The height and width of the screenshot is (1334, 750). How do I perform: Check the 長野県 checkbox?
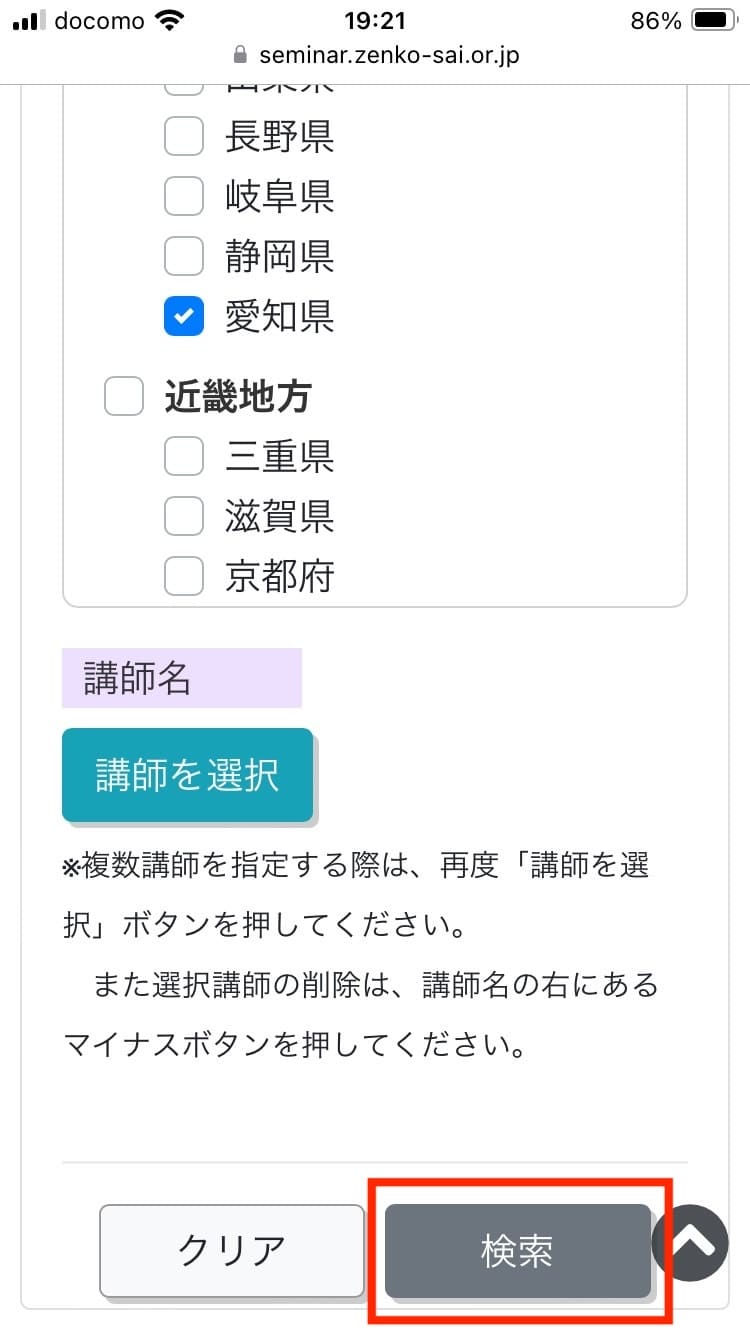(x=184, y=136)
